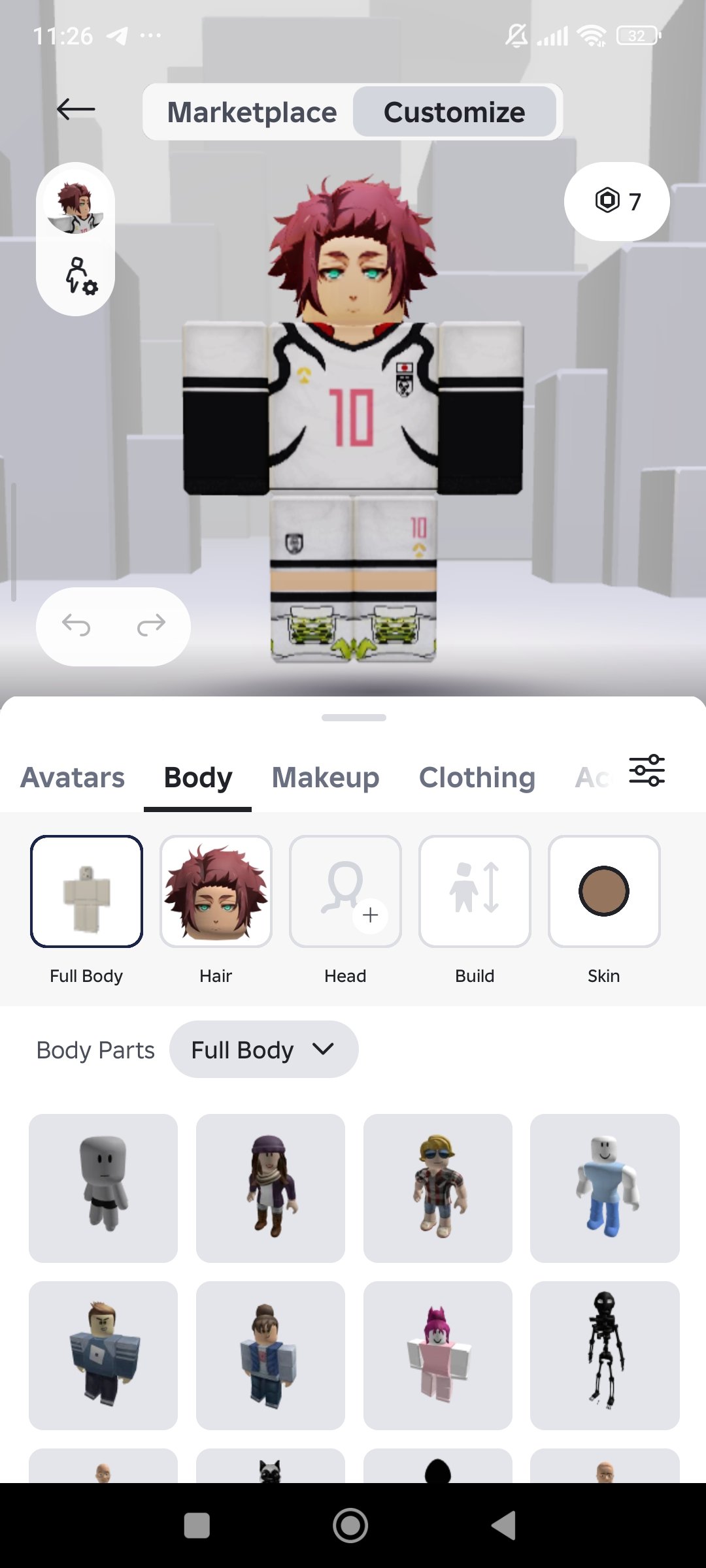Switch to the Avatars tab

(73, 777)
